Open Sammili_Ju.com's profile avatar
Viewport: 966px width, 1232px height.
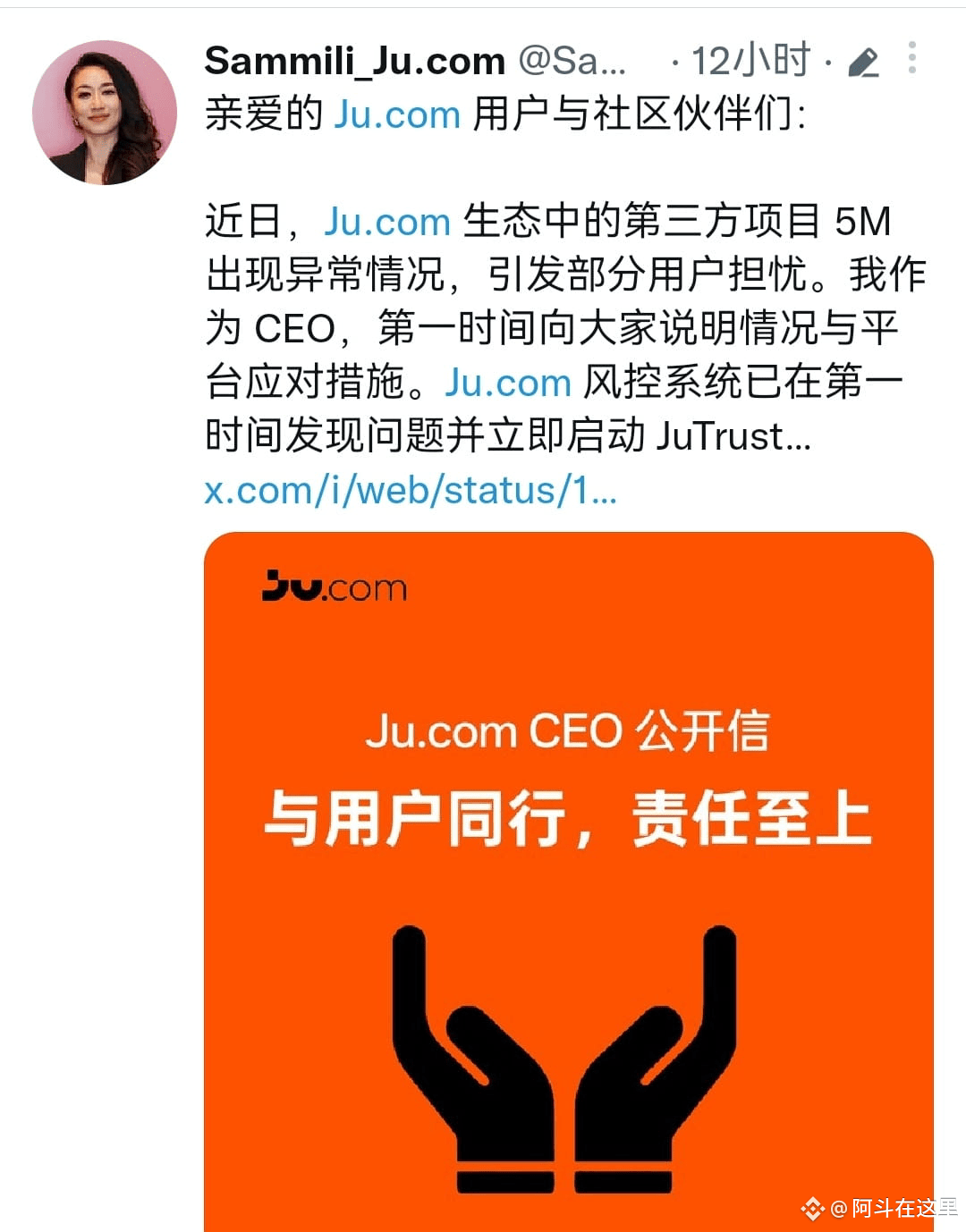tap(105, 113)
